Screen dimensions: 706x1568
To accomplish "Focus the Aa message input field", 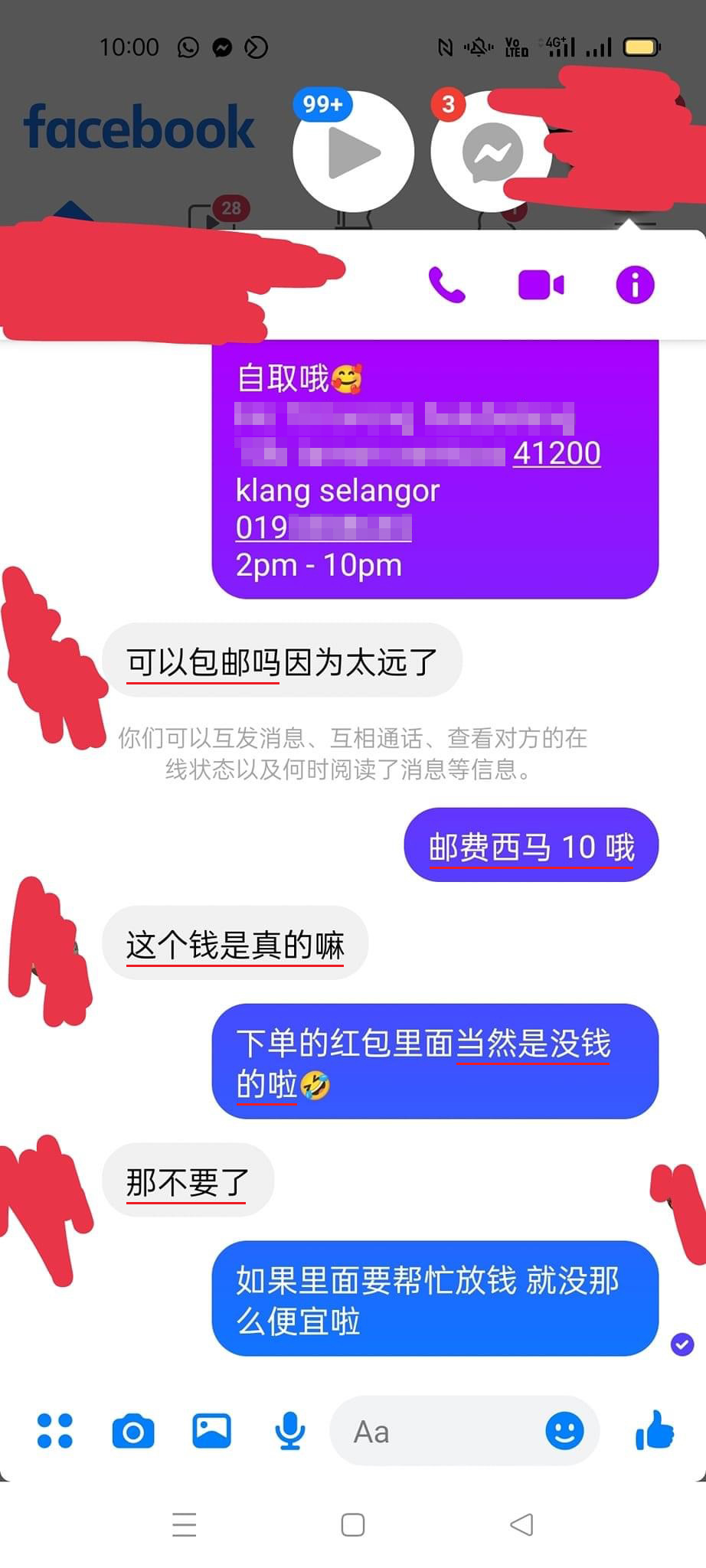I will [x=436, y=1431].
